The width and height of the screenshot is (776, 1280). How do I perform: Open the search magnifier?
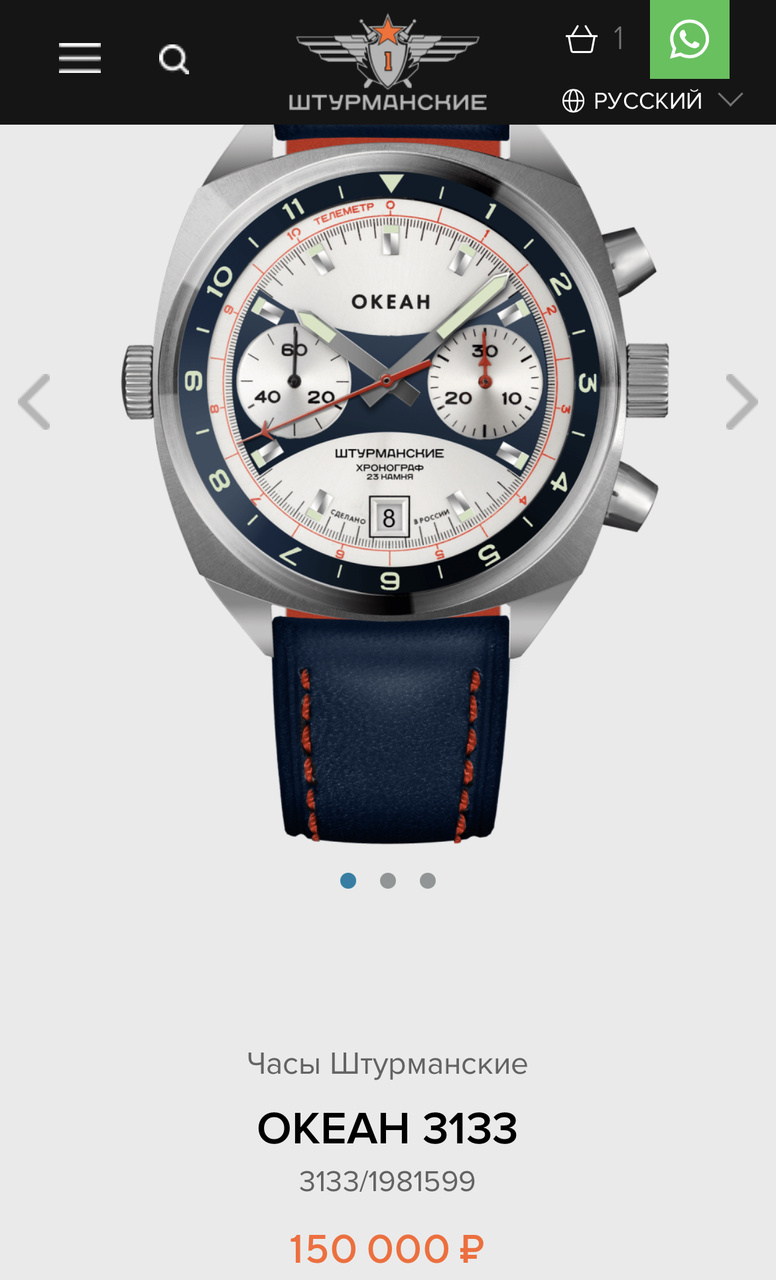(x=174, y=60)
